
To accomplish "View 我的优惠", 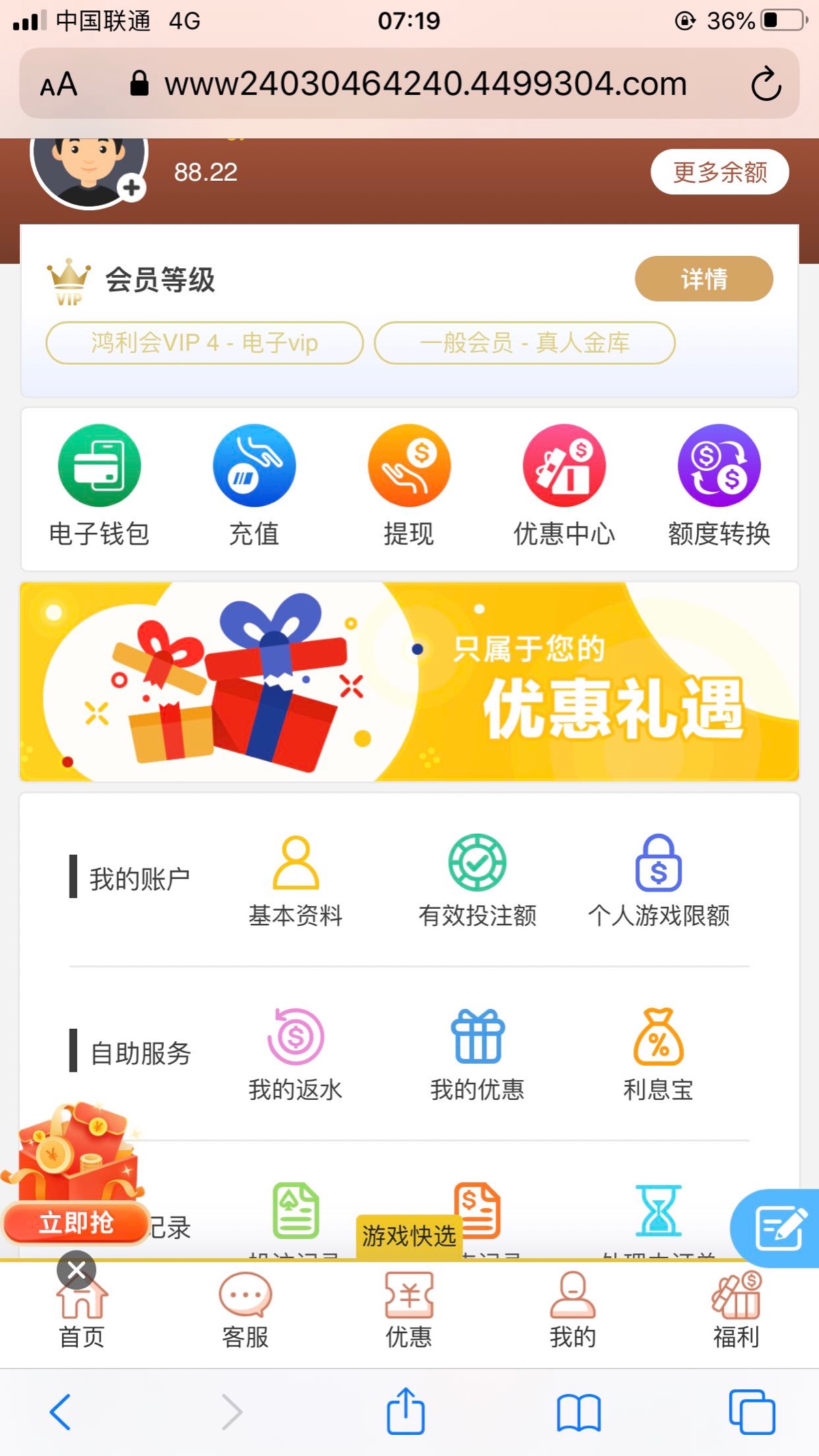I will (x=477, y=1054).
